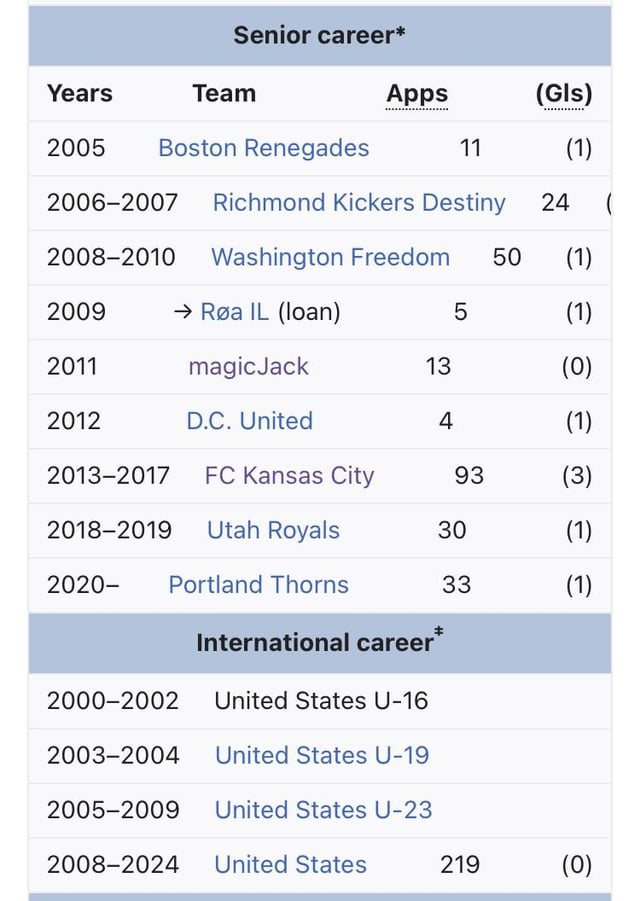Open the Utah Royals link
This screenshot has width=640, height=901.
click(273, 530)
